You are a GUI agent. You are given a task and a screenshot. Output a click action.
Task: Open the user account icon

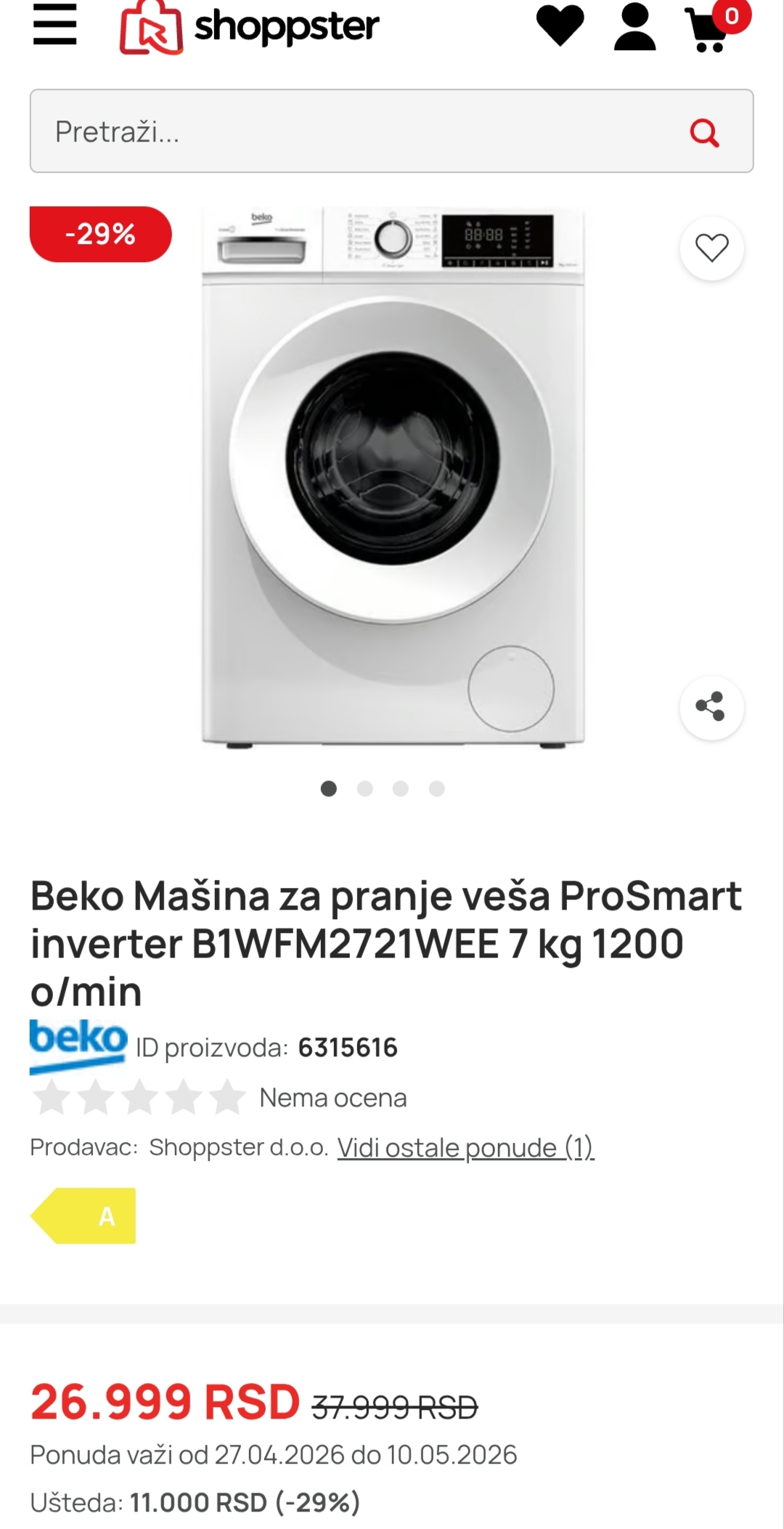(x=634, y=27)
